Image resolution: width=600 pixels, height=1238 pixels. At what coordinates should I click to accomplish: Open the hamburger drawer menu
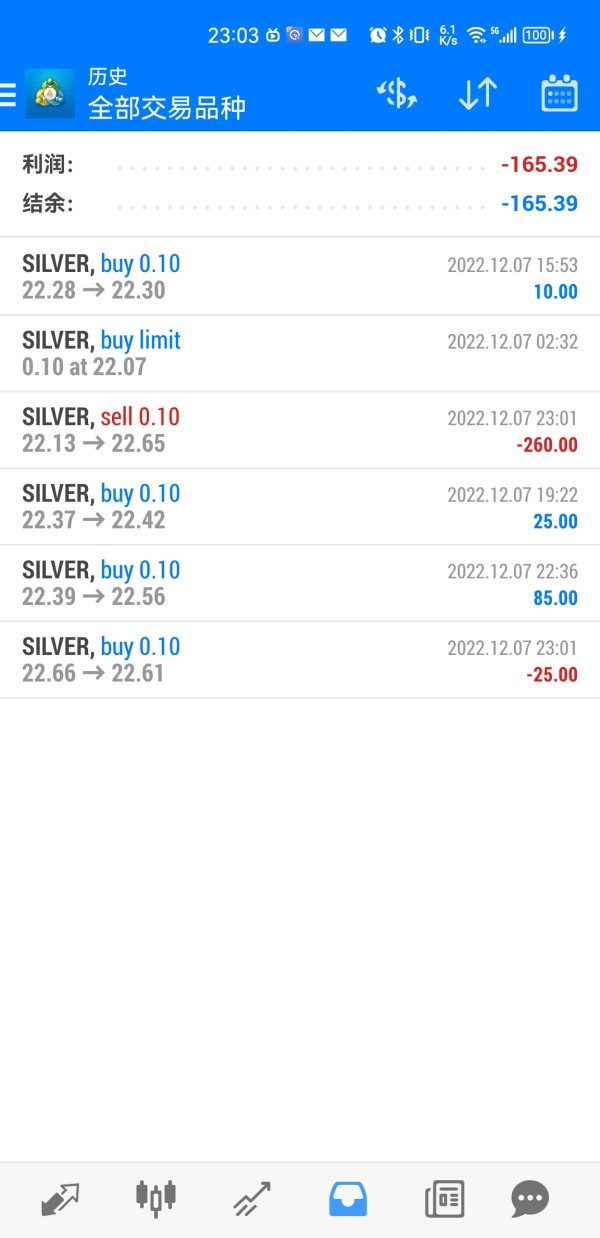[8, 94]
